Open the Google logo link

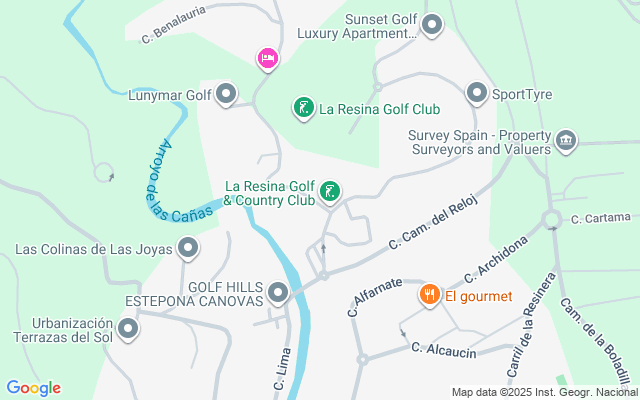(x=33, y=388)
